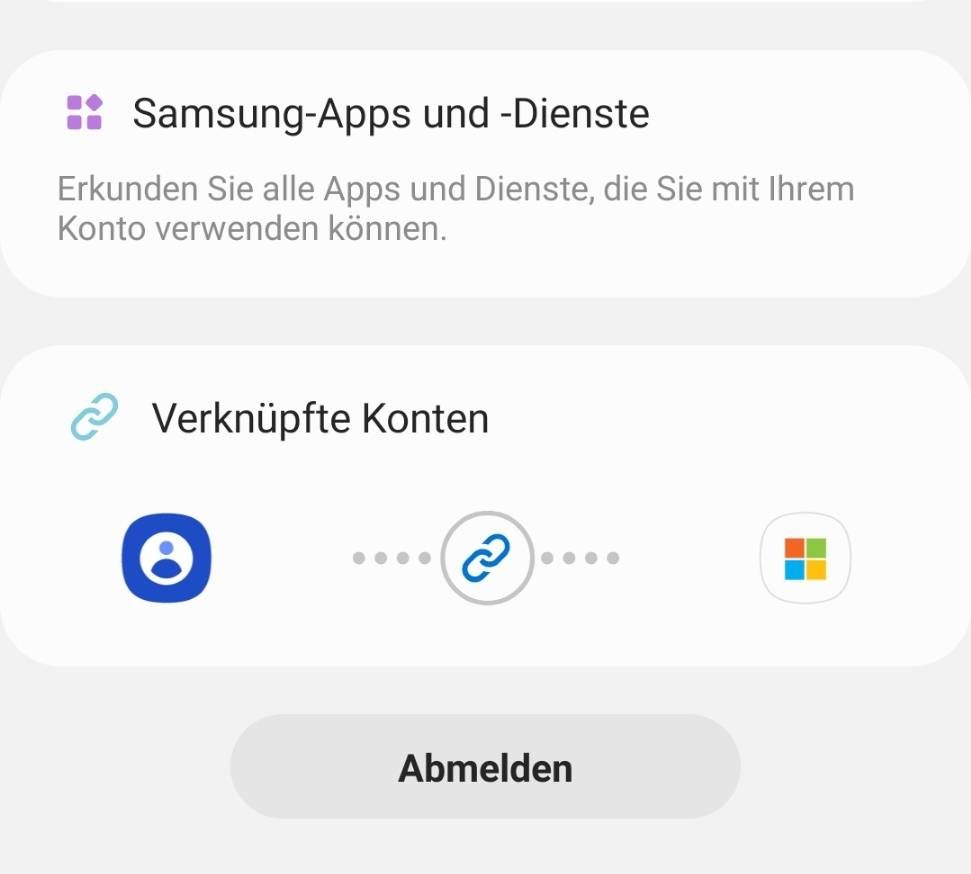The width and height of the screenshot is (971, 874).
Task: Tap the Abmelden button
Action: coord(485,767)
